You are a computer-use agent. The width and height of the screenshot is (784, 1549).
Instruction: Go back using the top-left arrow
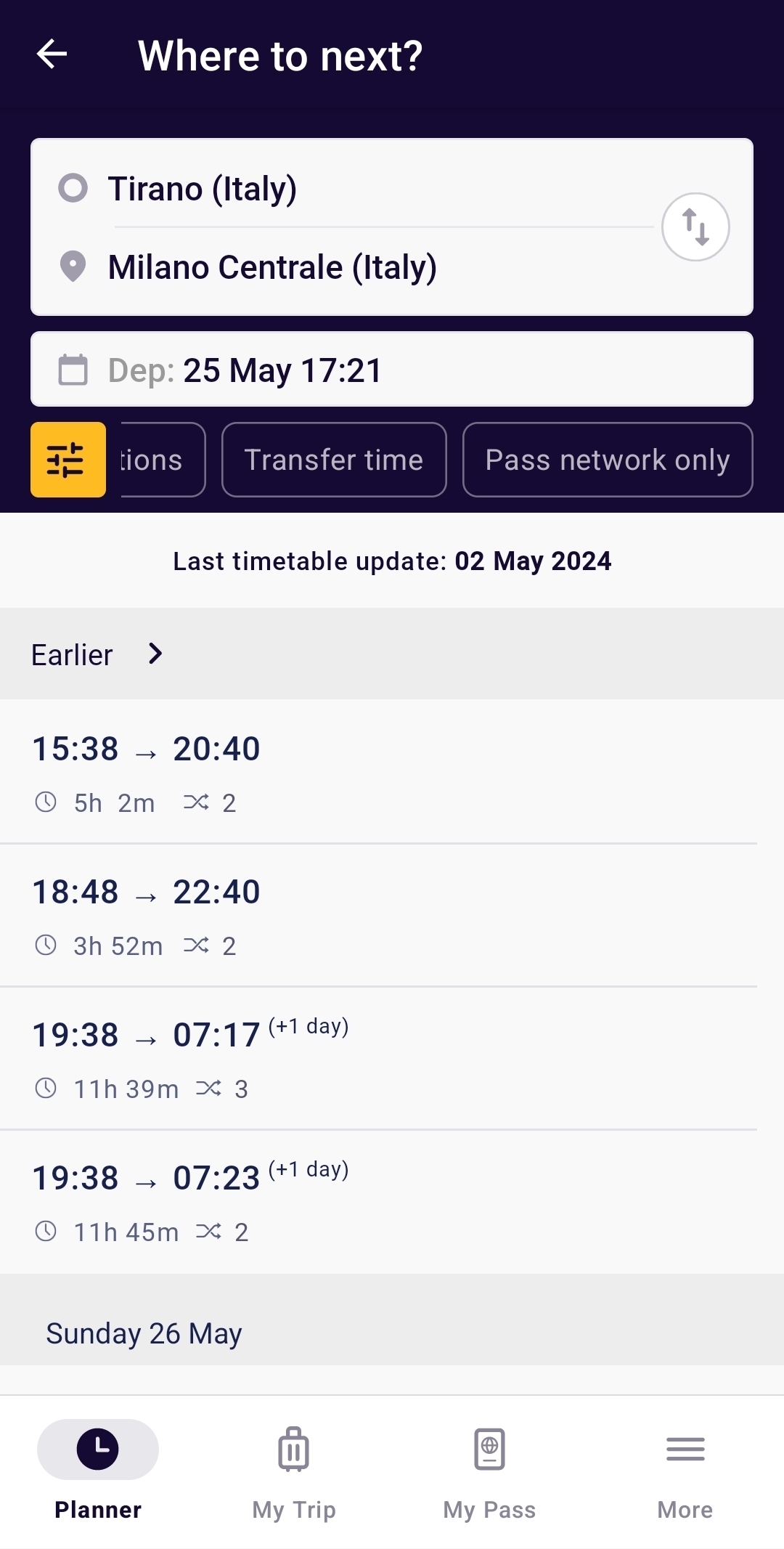(52, 54)
